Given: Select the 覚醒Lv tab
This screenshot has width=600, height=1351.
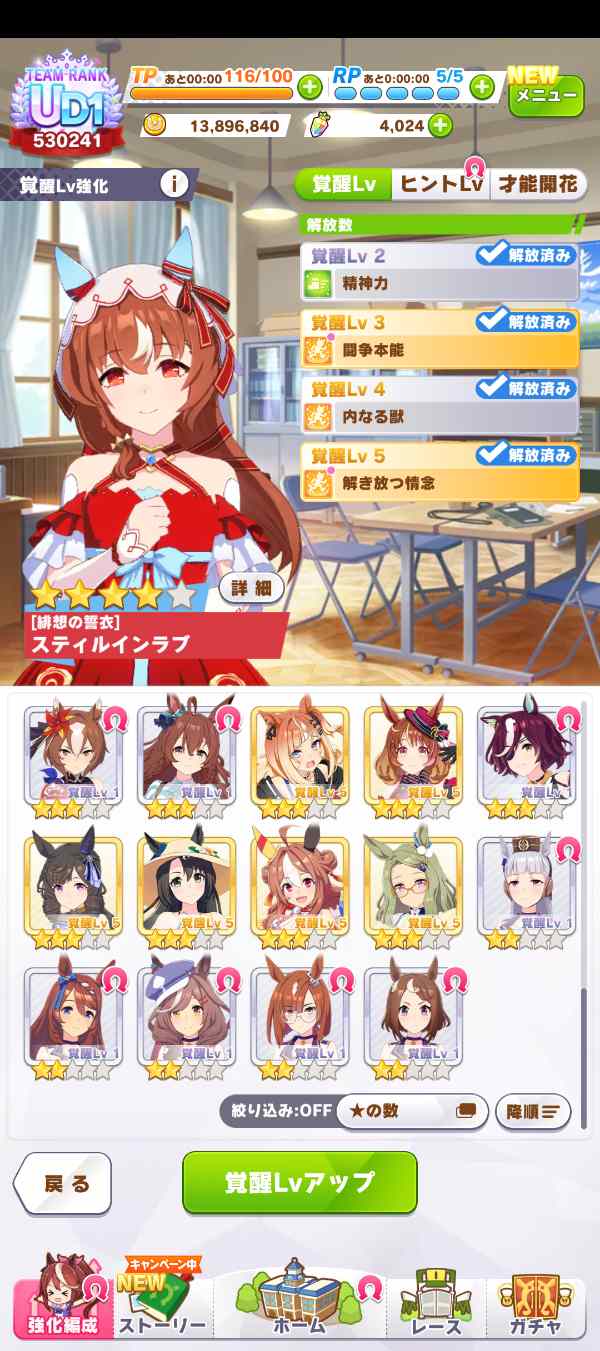Looking at the screenshot, I should click(x=343, y=184).
